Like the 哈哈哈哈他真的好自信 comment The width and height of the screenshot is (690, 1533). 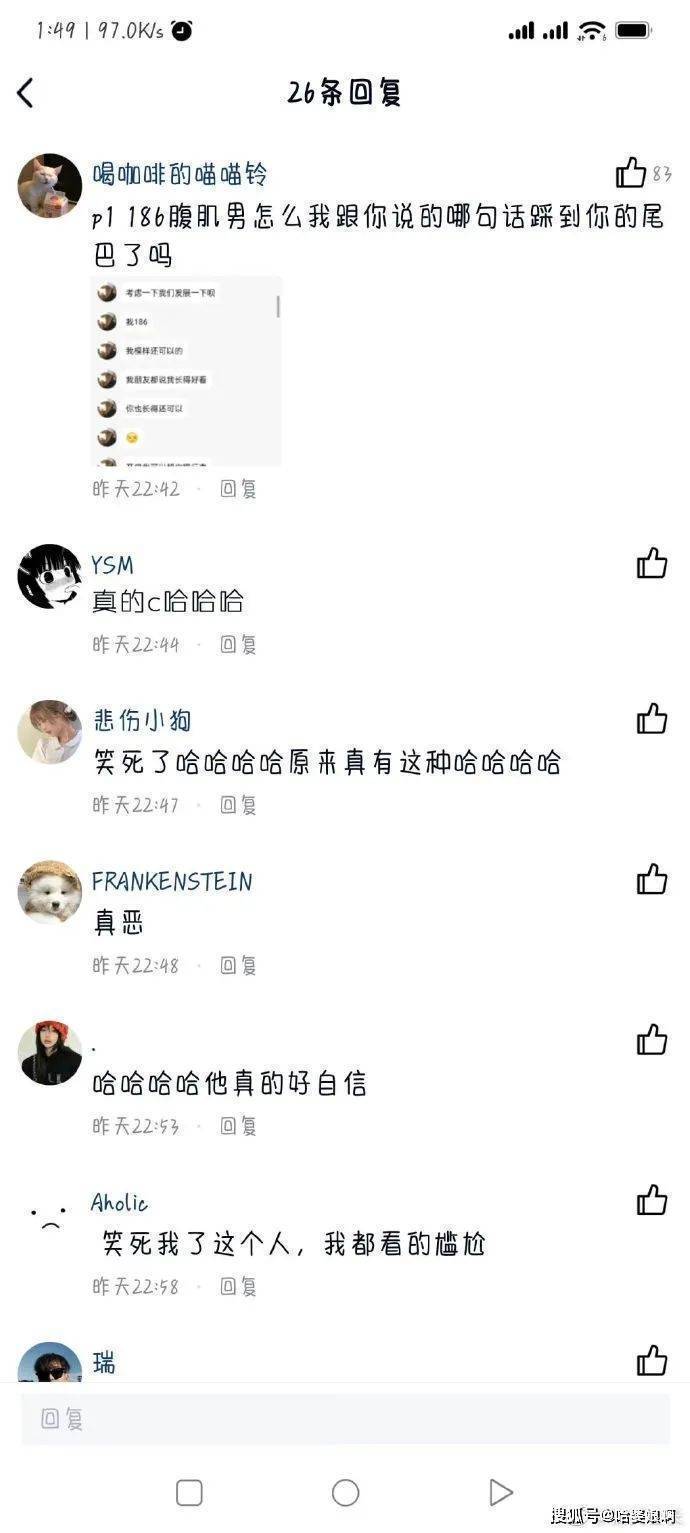point(652,1040)
